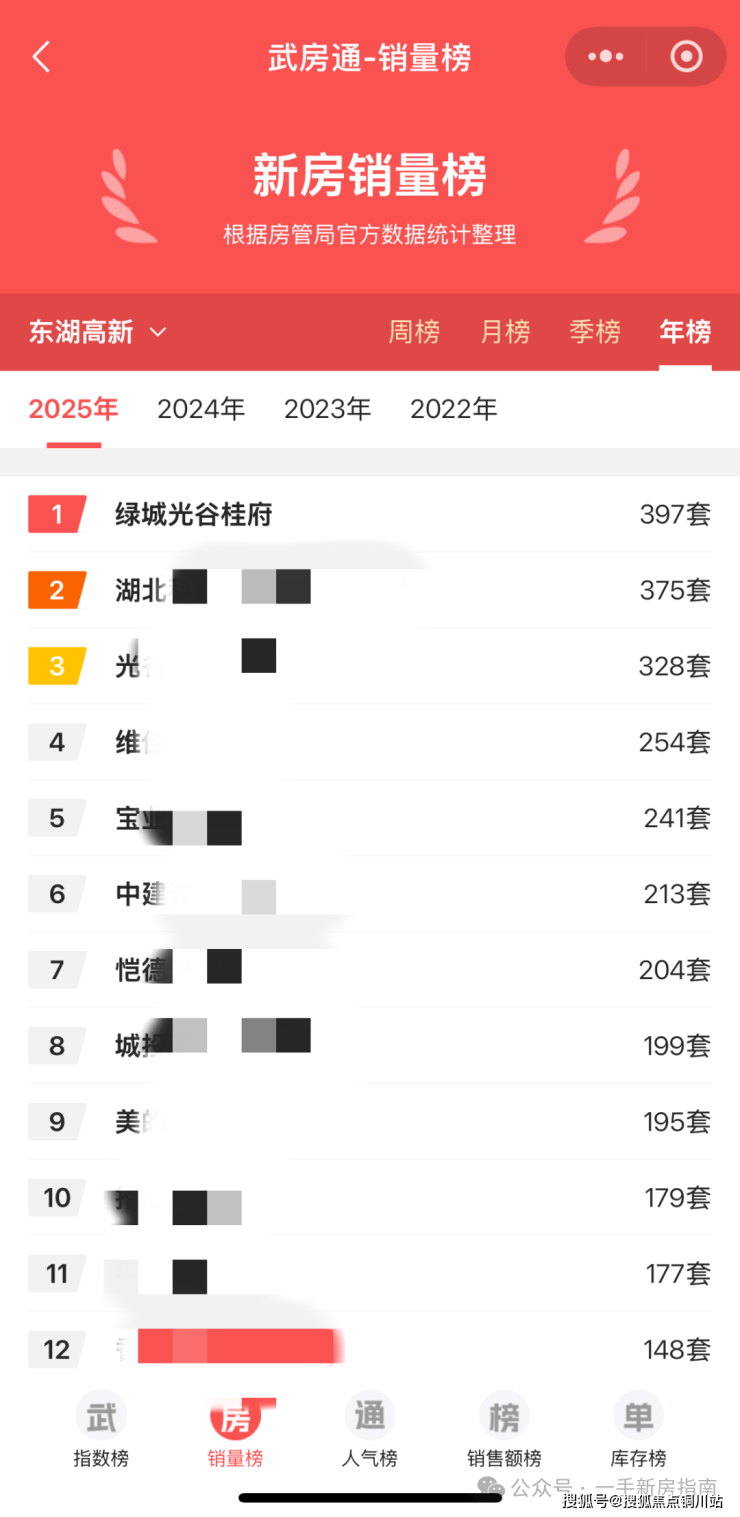Switch to the 销售额榜 tab
The image size is (740, 1517).
(x=504, y=1431)
